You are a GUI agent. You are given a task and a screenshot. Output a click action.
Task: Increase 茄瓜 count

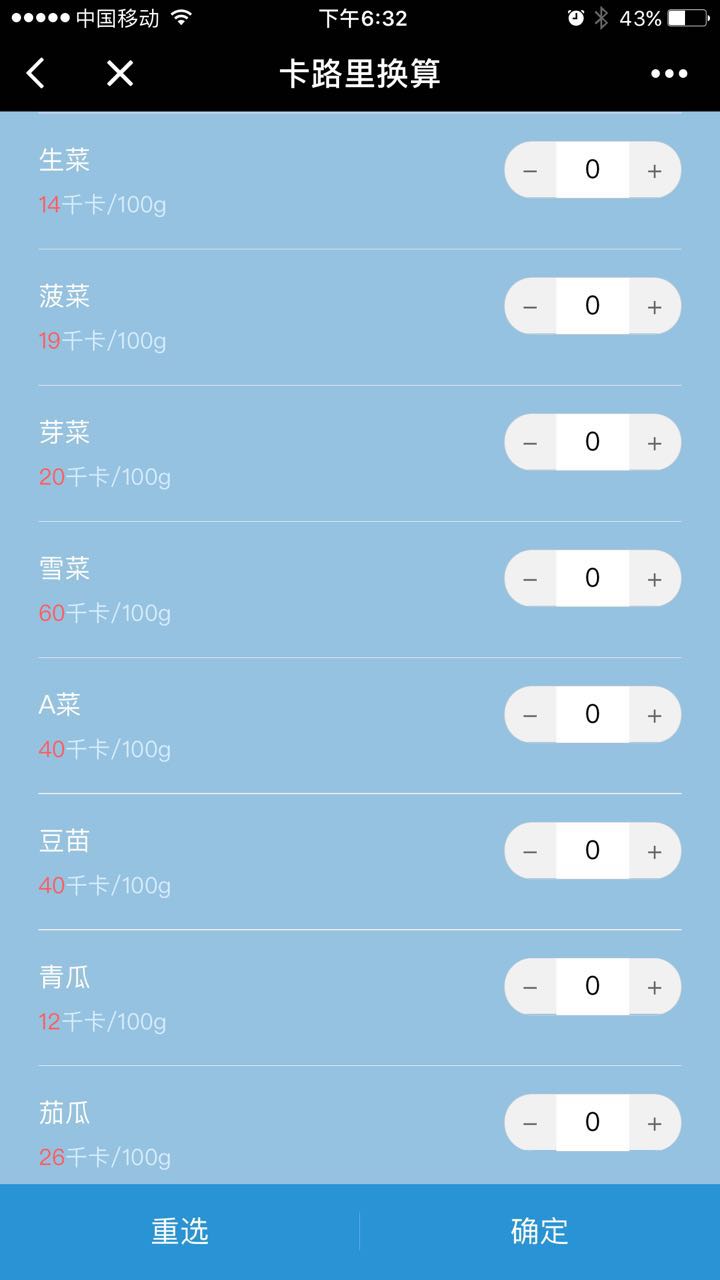pos(655,1123)
